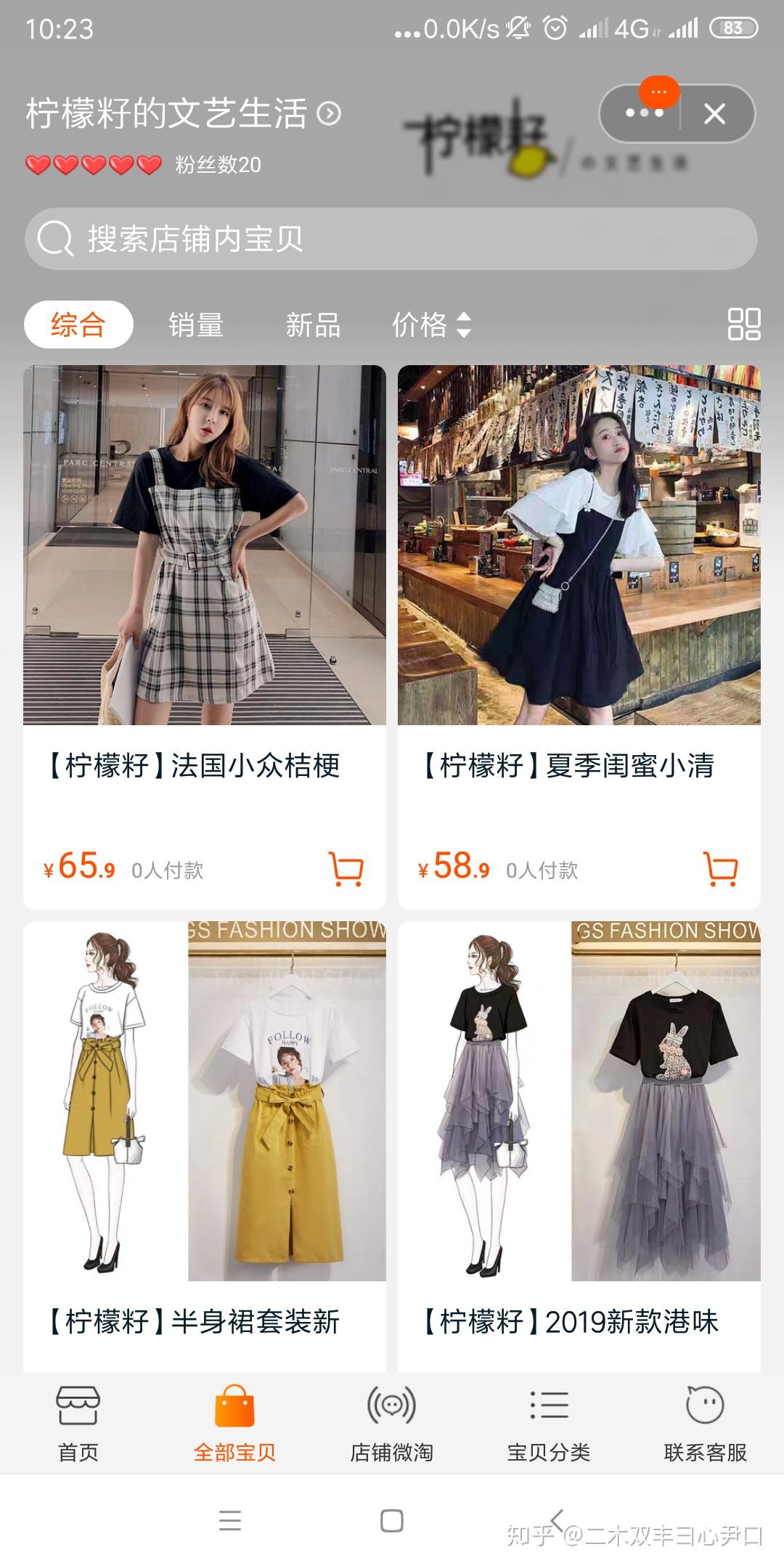Open the 2019新款港味 tulle skirt set
The height and width of the screenshot is (1568, 784).
click(579, 1101)
